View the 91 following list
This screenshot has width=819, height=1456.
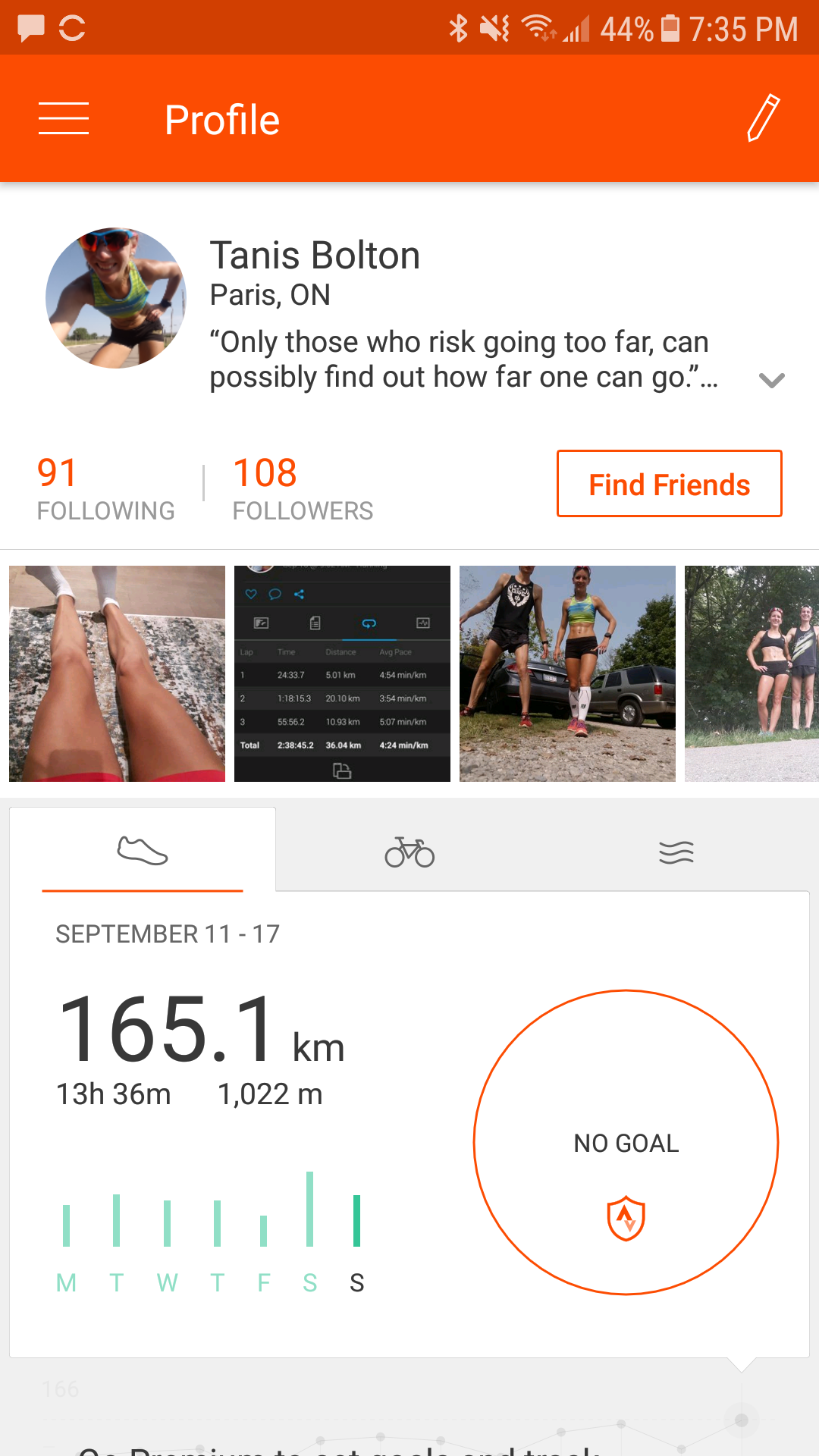tap(105, 489)
